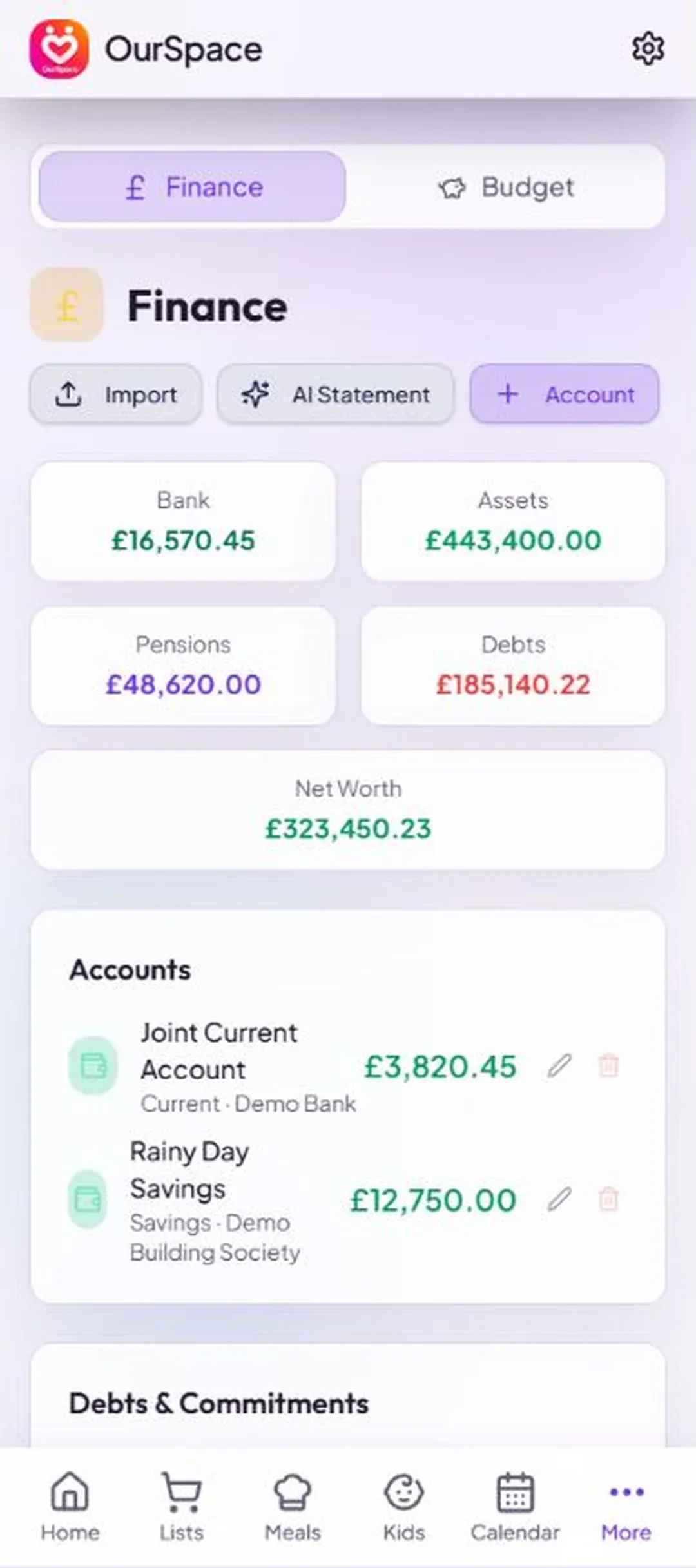Switch to the Budget tab
The image size is (696, 1568).
[x=506, y=187]
